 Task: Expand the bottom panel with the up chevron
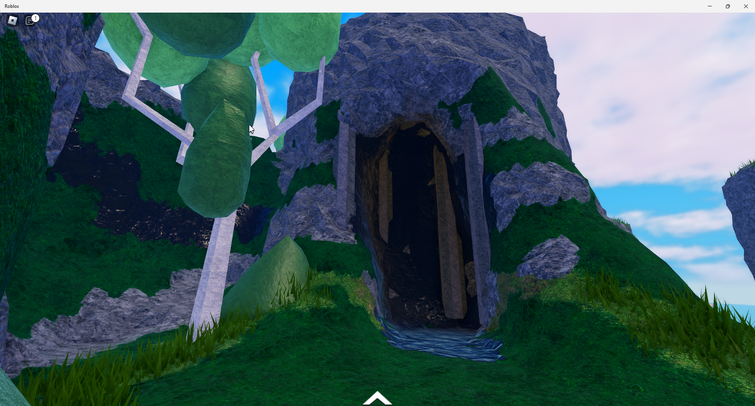coord(377,398)
